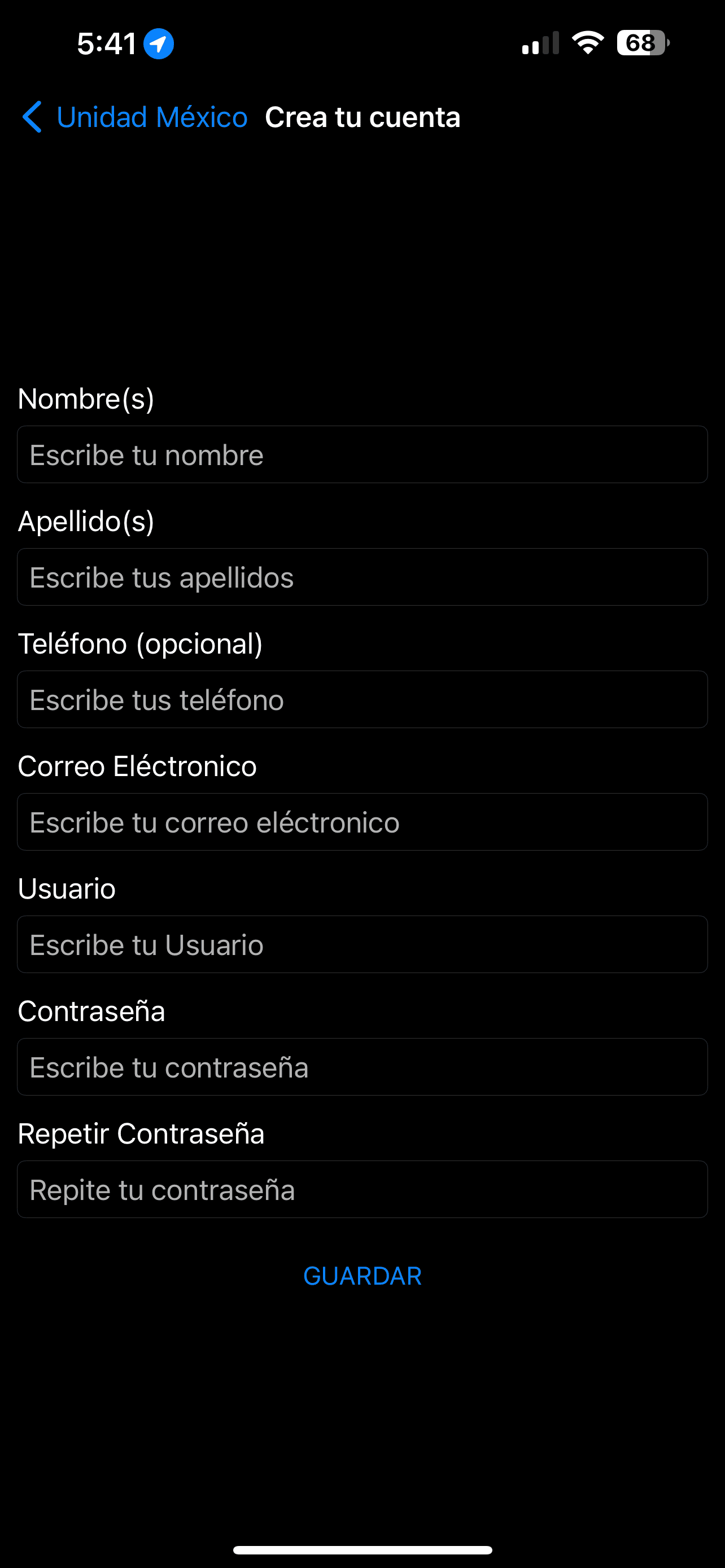Viewport: 725px width, 1568px height.
Task: Tap the Escribe tu nombre field
Action: (x=362, y=455)
